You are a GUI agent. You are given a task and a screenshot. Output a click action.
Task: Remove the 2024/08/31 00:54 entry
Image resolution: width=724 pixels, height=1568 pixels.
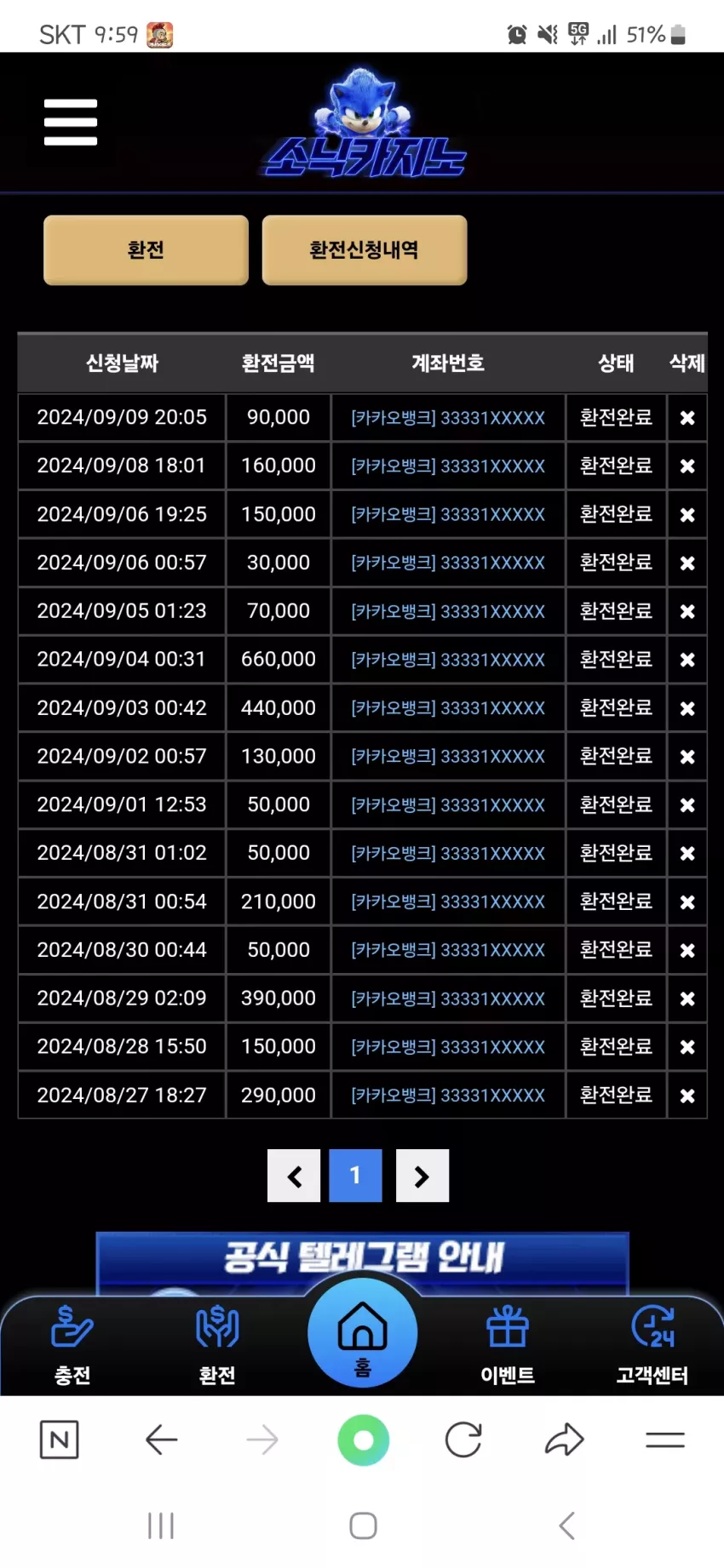tap(687, 902)
